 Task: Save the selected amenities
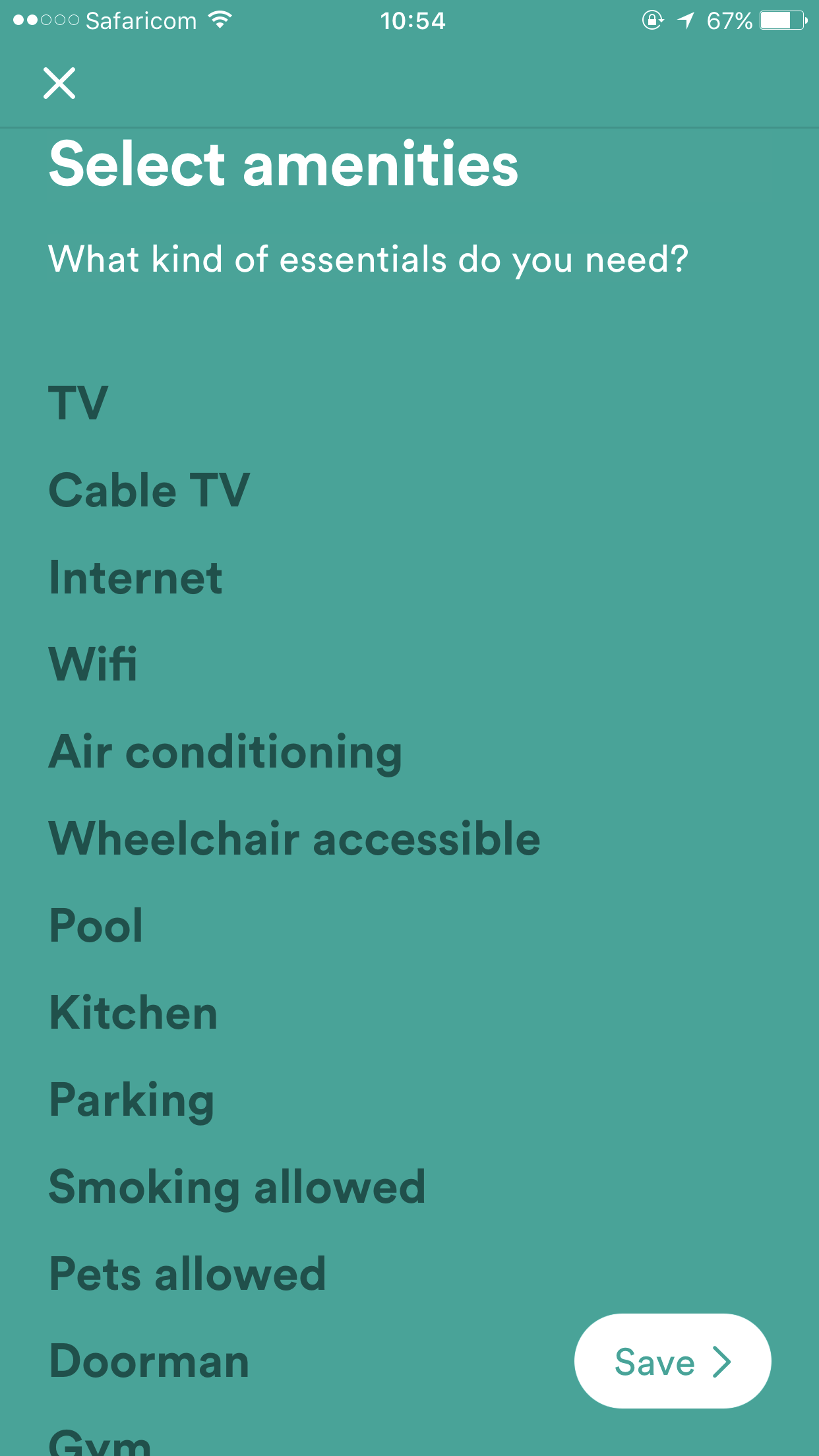pos(672,1361)
